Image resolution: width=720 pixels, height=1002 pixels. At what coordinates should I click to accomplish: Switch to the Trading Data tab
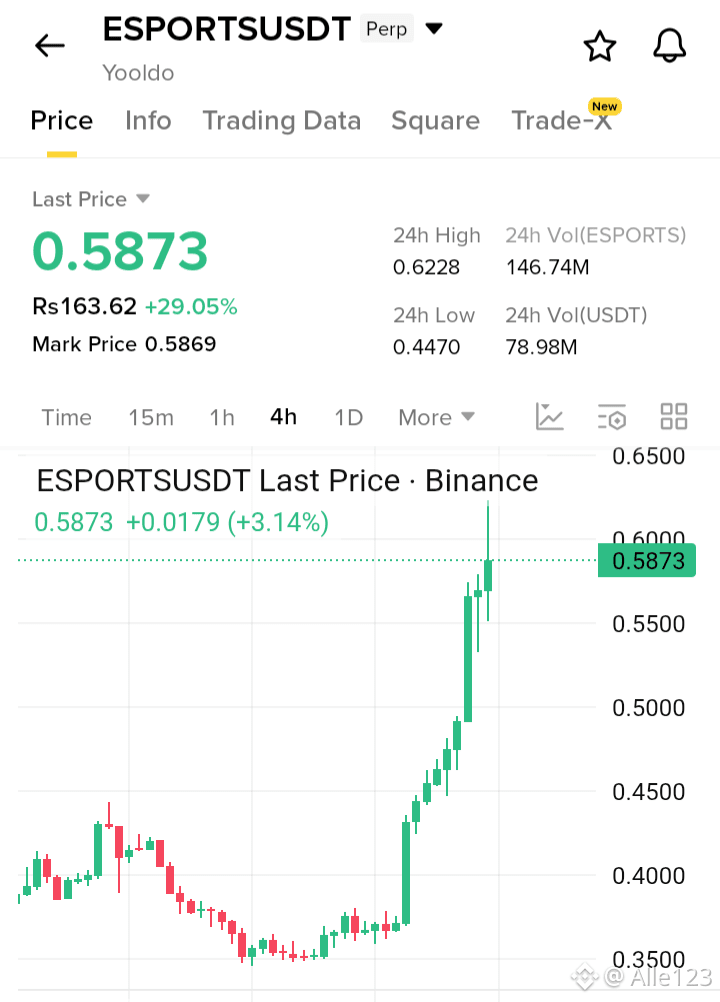point(282,121)
